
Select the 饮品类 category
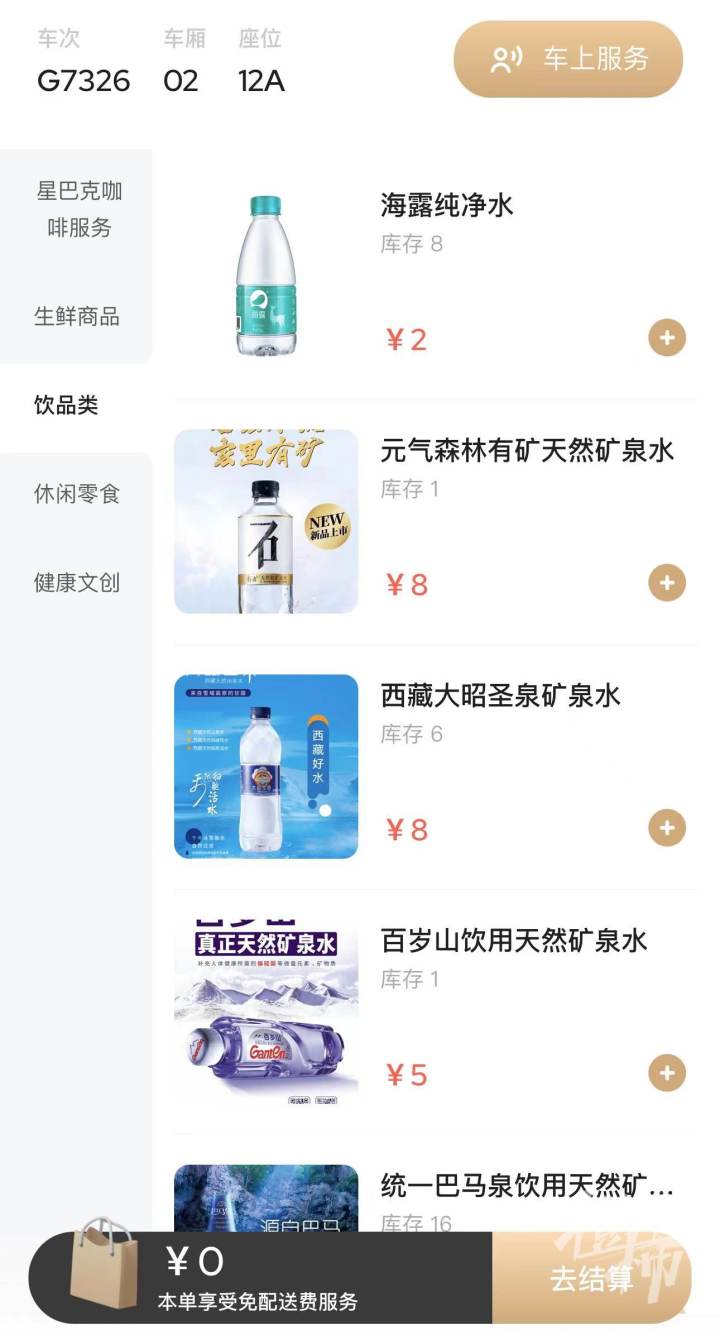pos(66,405)
